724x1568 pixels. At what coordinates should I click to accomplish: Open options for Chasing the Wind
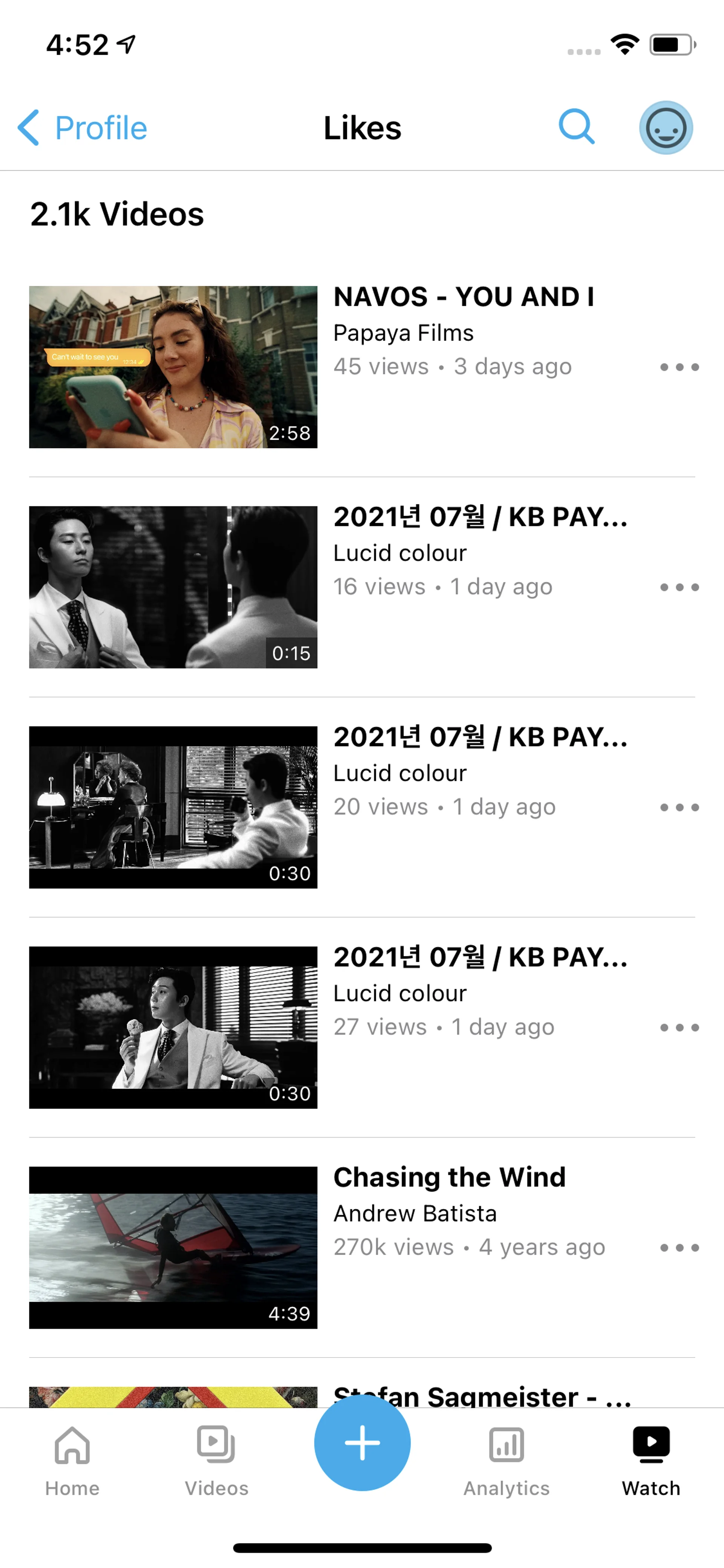[679, 1248]
